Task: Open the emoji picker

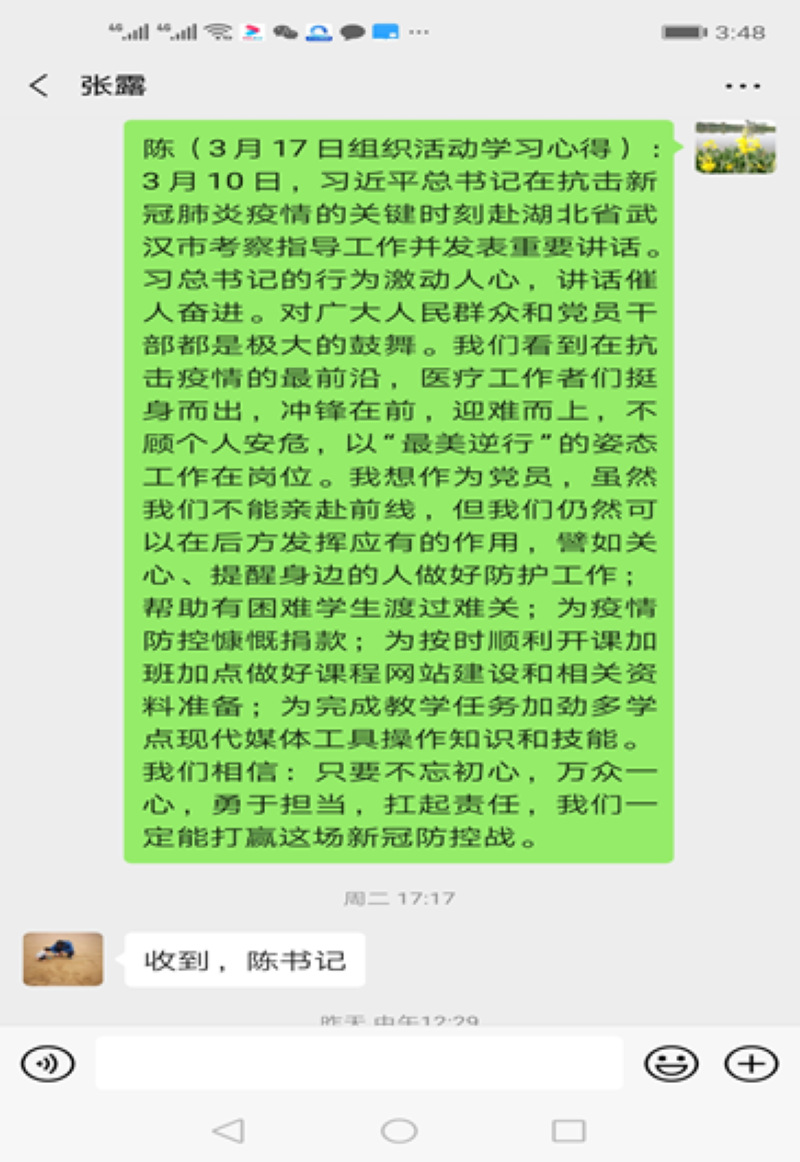Action: [671, 1063]
